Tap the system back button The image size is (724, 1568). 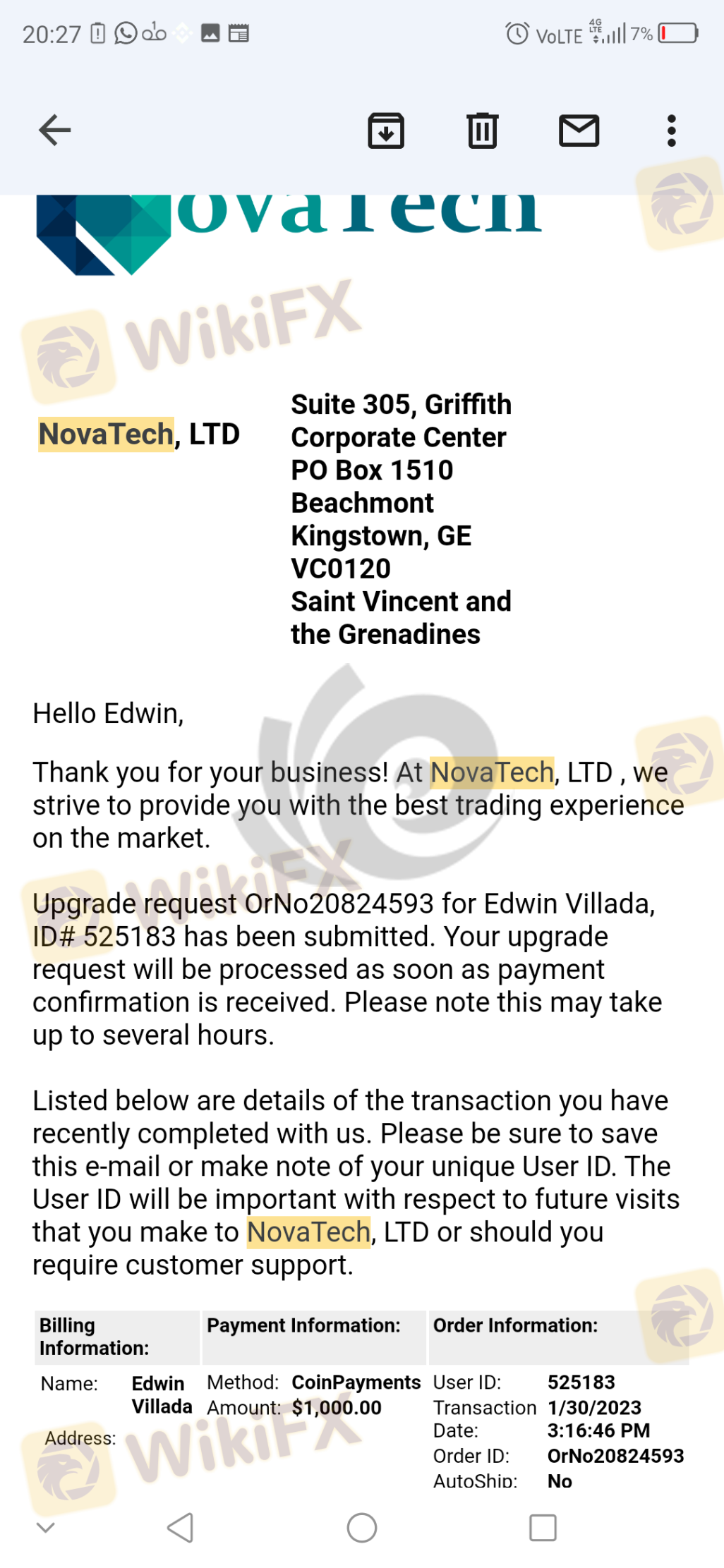click(181, 1527)
